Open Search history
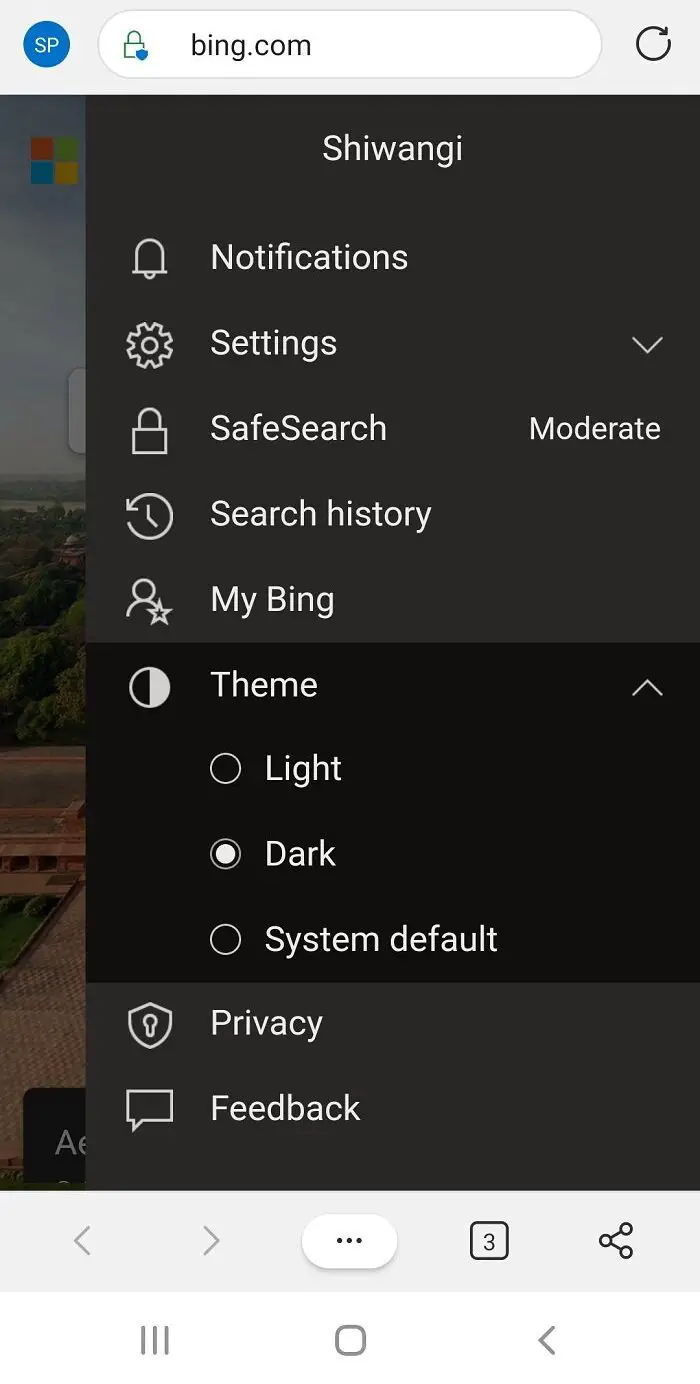 [x=320, y=514]
